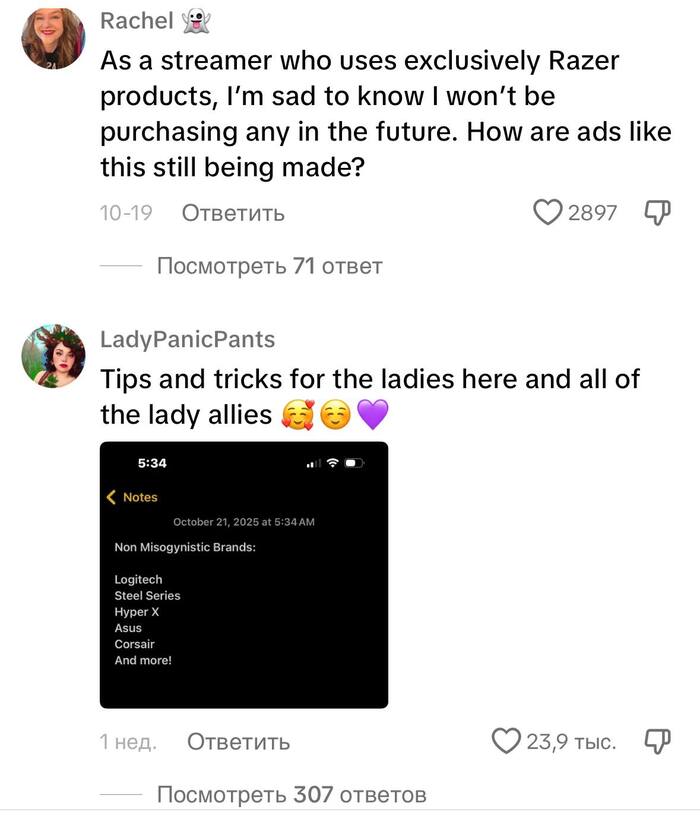This screenshot has width=700, height=816.
Task: Dislike Rachel's comment
Action: point(656,212)
